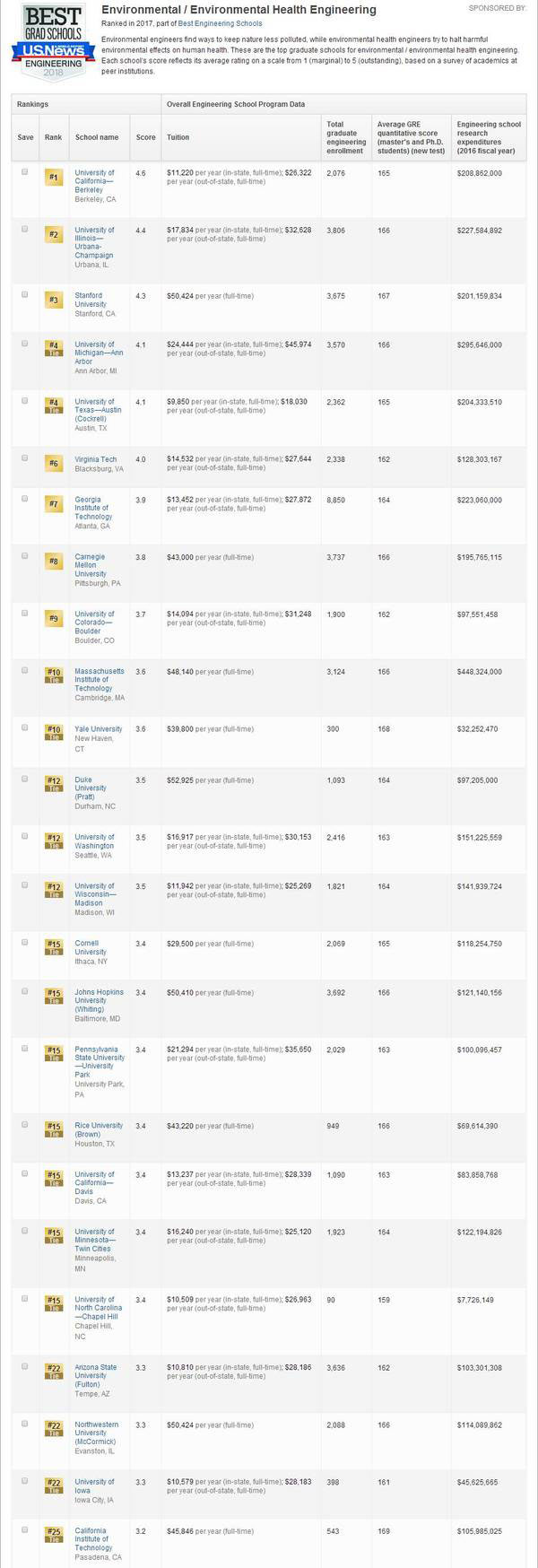Mark the save checkbox for Cornell University
Viewport: 538px width, 1568px height.
(25, 943)
